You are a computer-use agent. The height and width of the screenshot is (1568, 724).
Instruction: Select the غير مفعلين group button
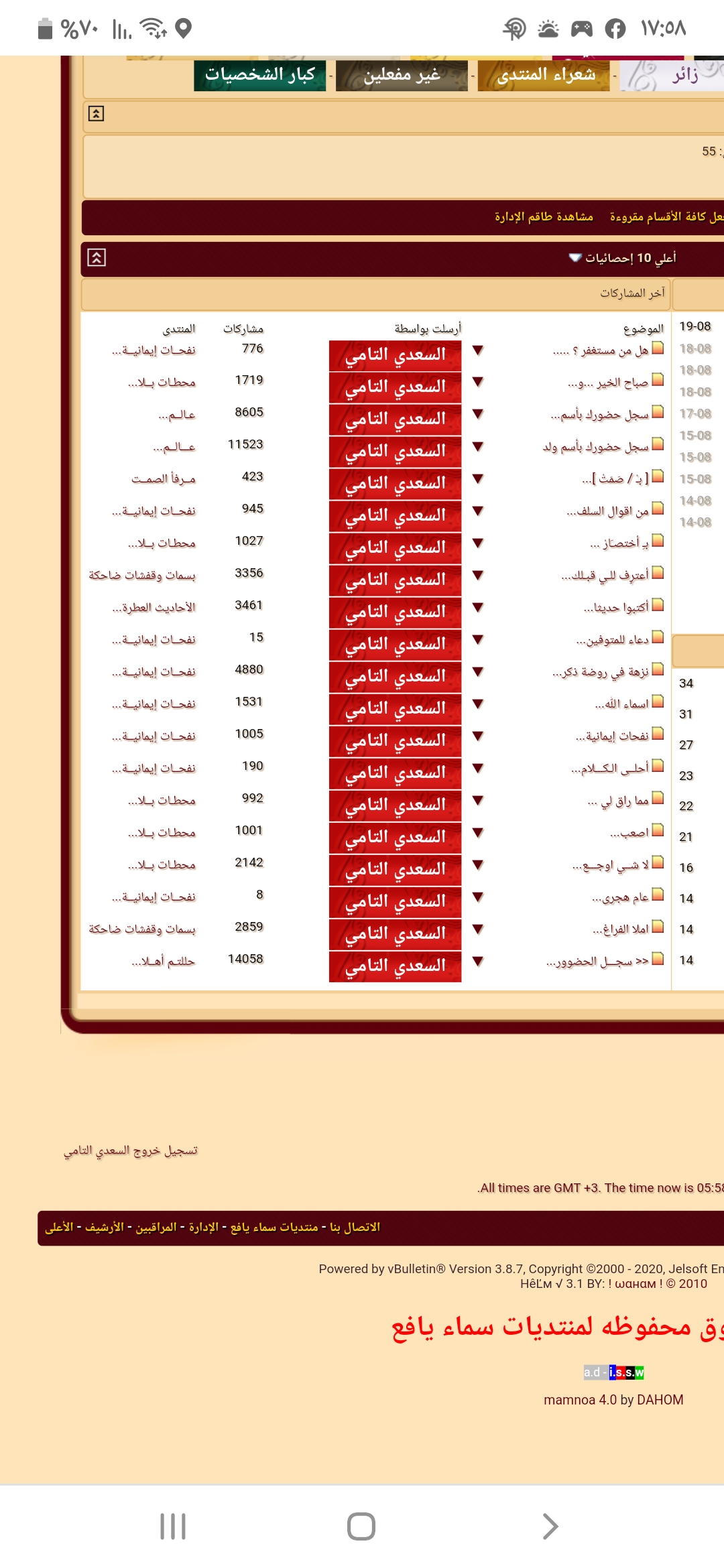click(402, 75)
